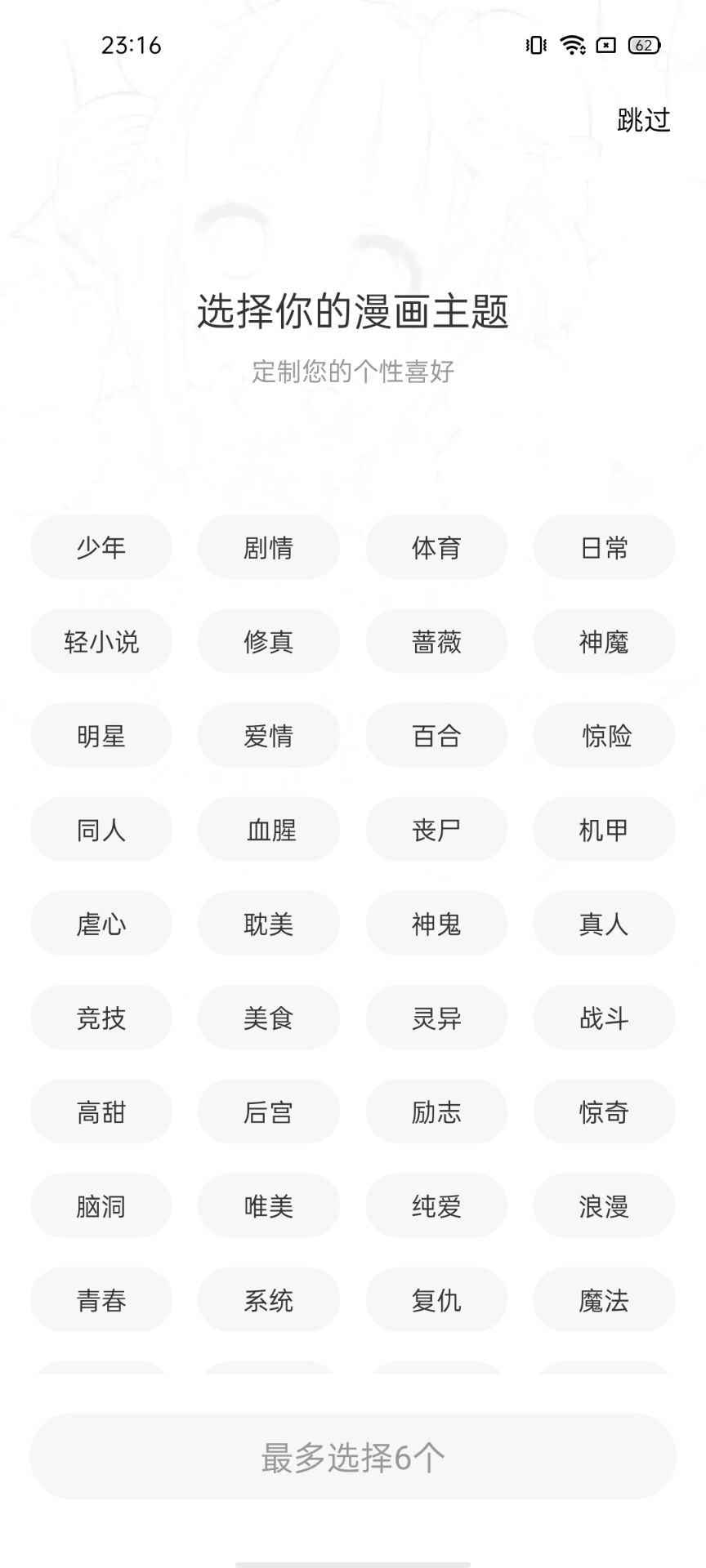The width and height of the screenshot is (706, 1568).
Task: Select the 少年 theme chip
Action: pos(101,547)
